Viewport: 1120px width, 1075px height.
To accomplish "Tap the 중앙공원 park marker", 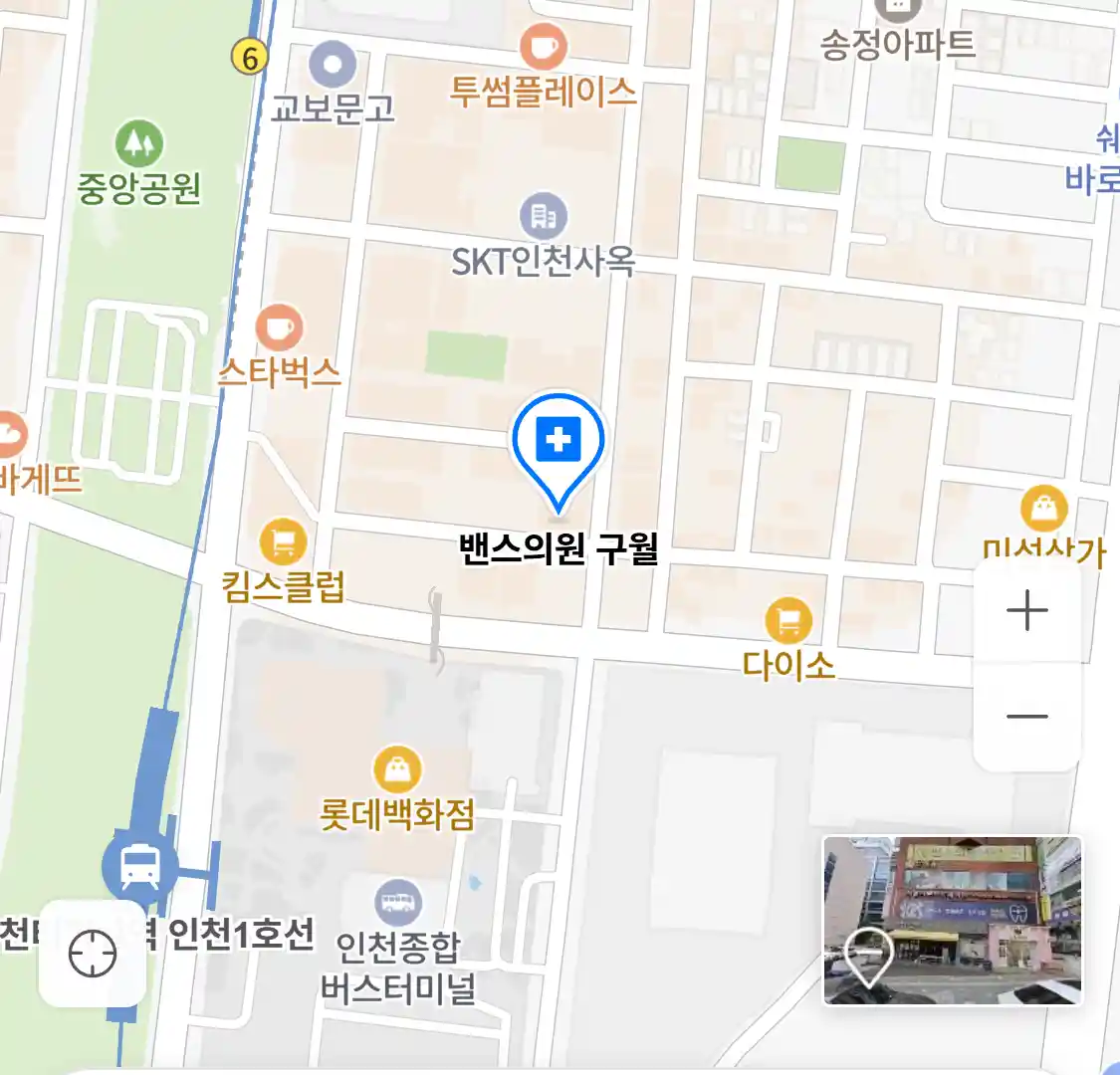I will click(139, 145).
